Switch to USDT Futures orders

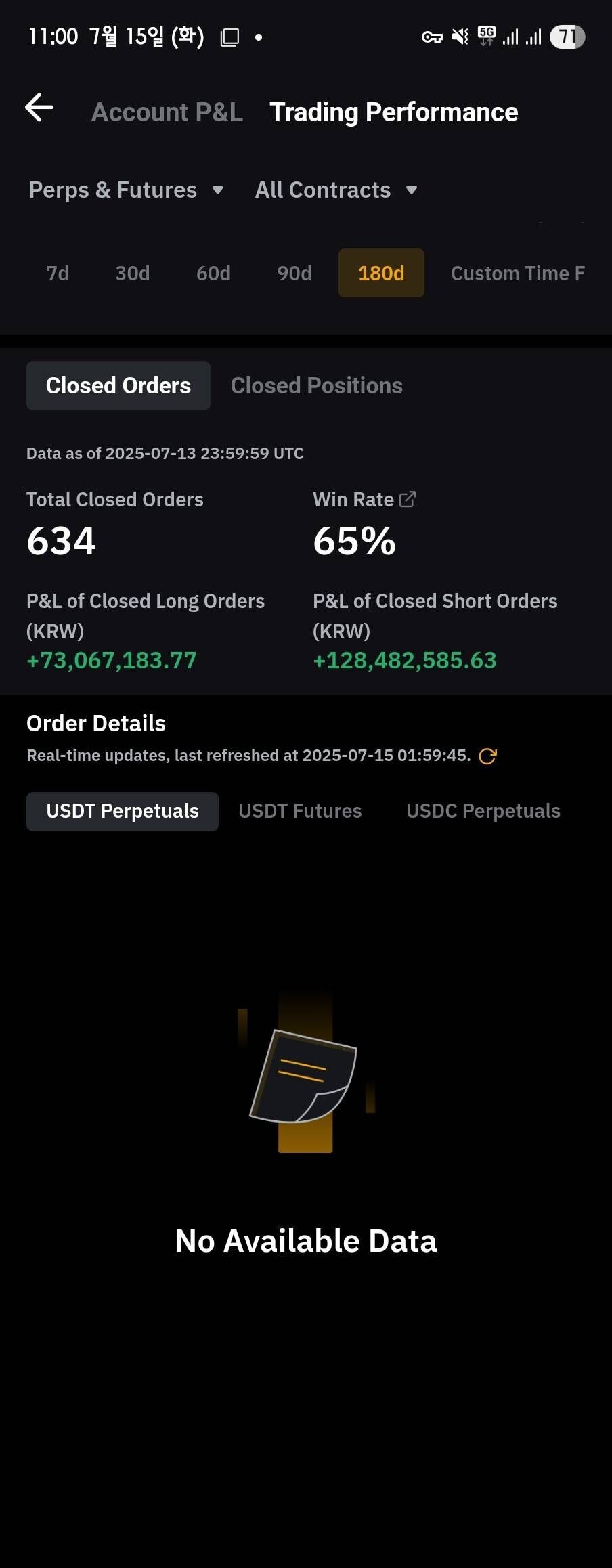pos(300,811)
